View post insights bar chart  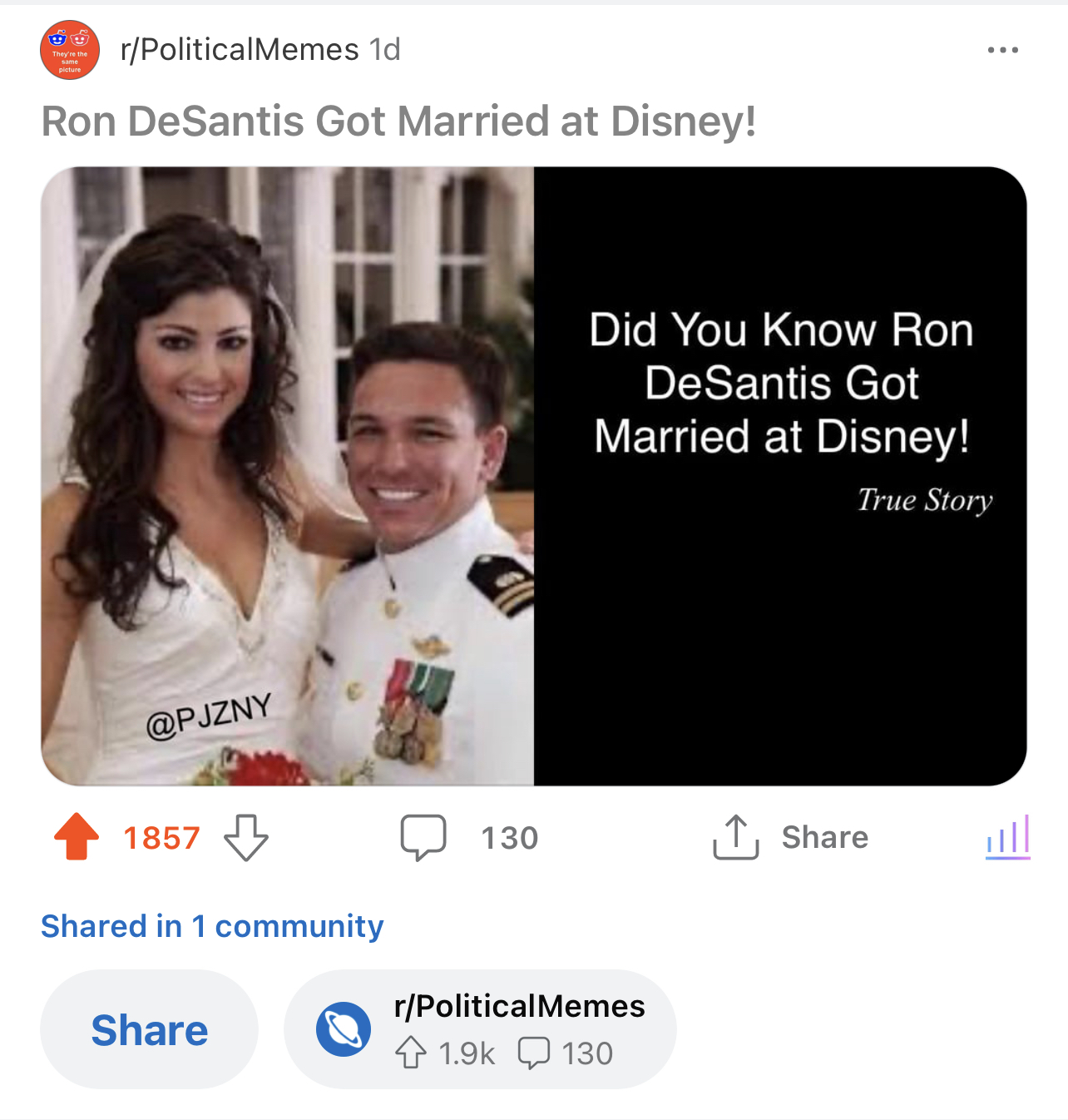[x=1007, y=836]
